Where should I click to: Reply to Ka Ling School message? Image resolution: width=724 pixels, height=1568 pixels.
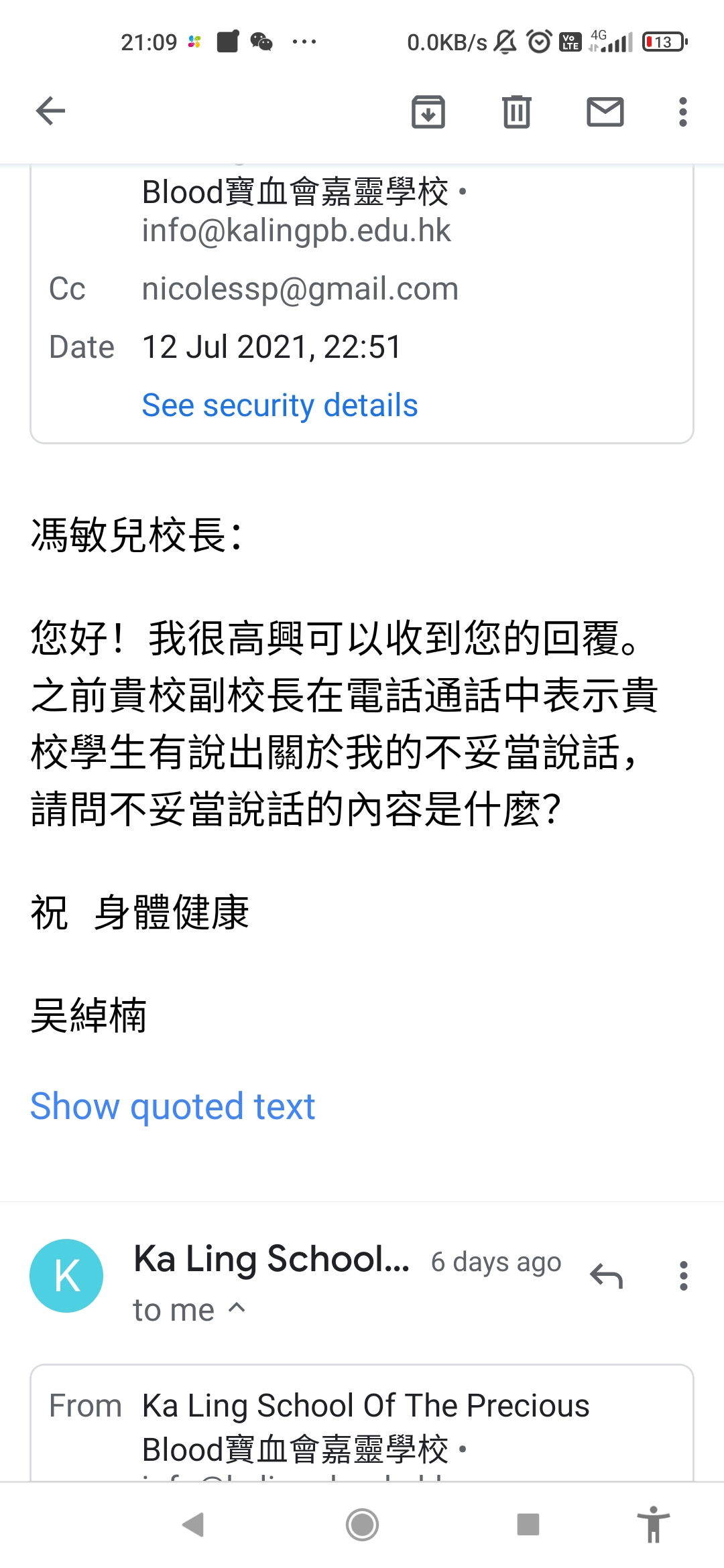point(607,1276)
